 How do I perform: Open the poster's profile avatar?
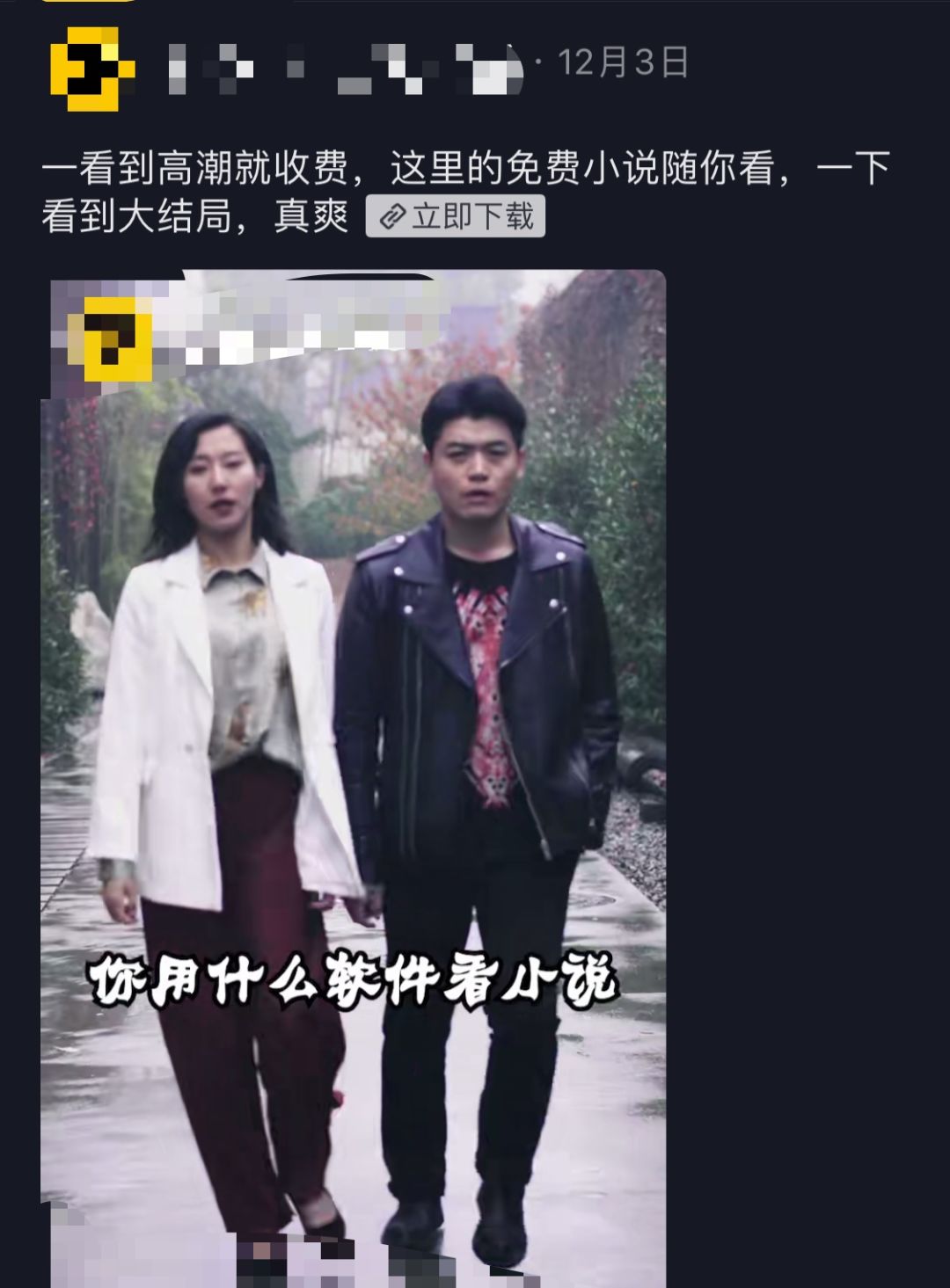pyautogui.click(x=91, y=69)
